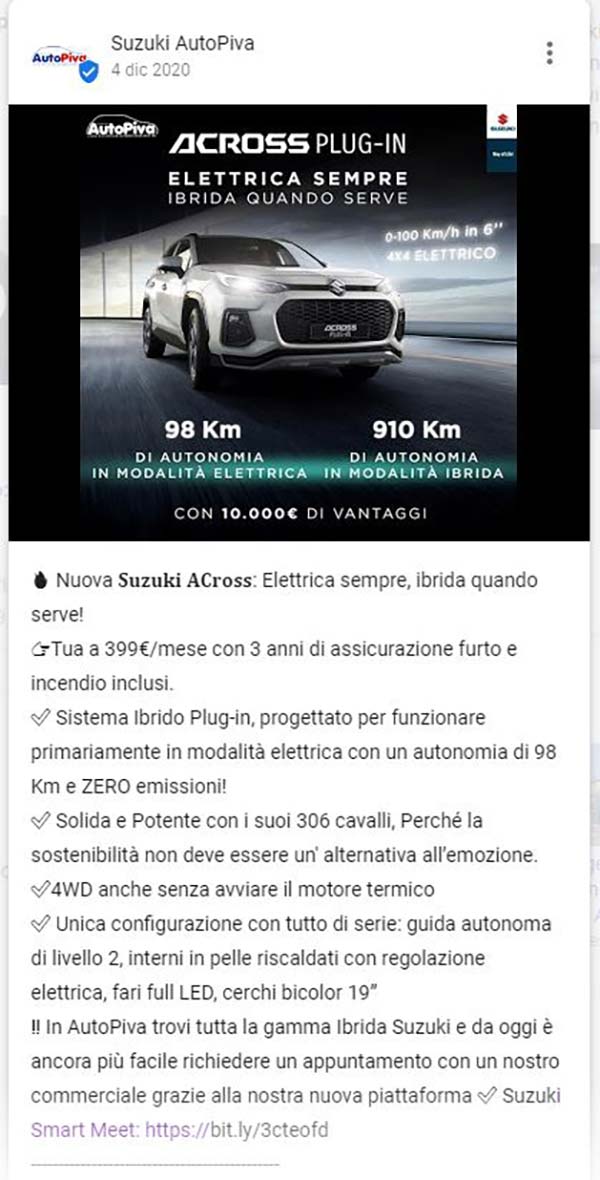Open the ACross Plug-In post image

pos(299,322)
